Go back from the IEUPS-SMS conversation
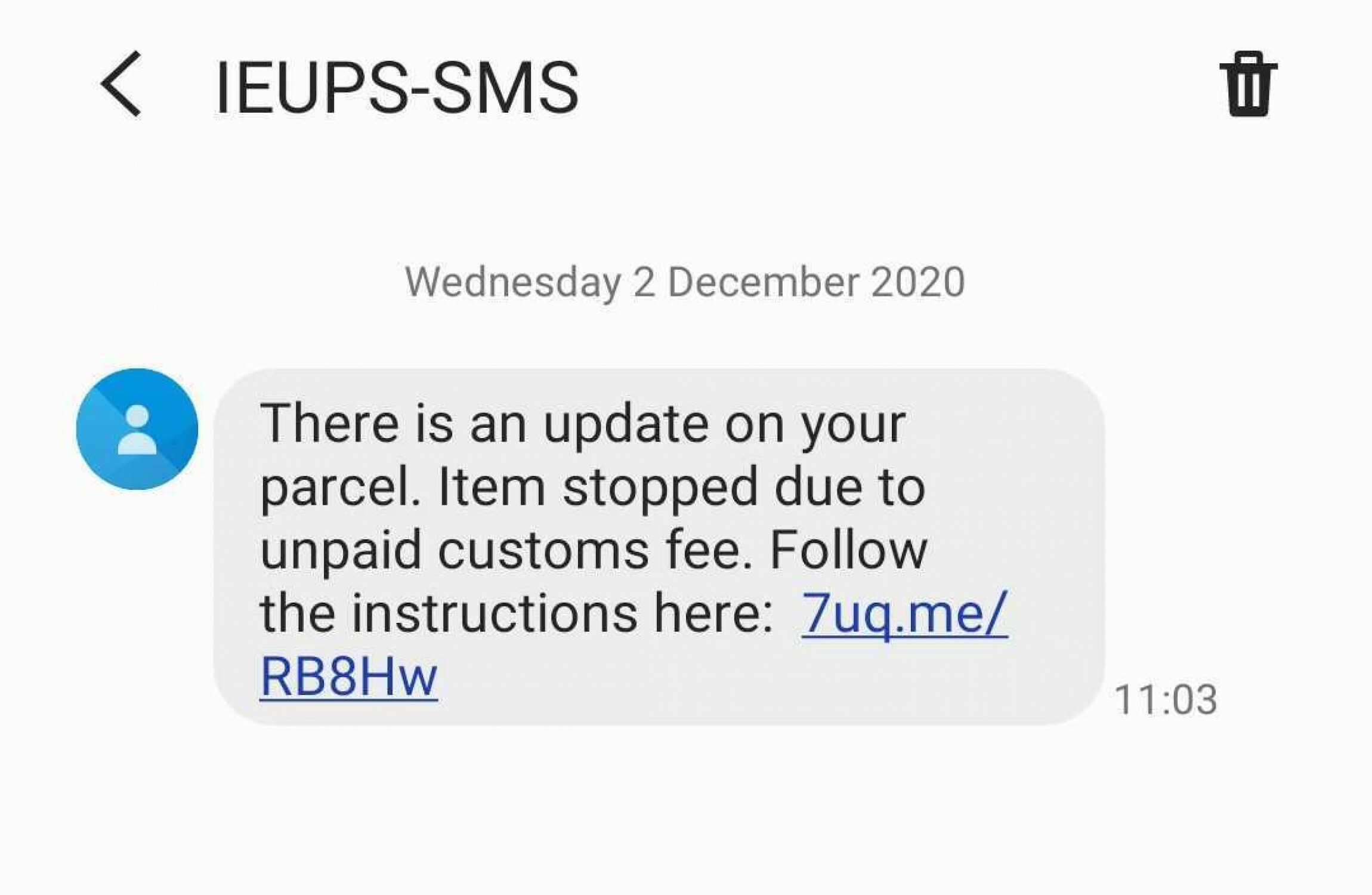This screenshot has height=895, width=1372. (121, 84)
